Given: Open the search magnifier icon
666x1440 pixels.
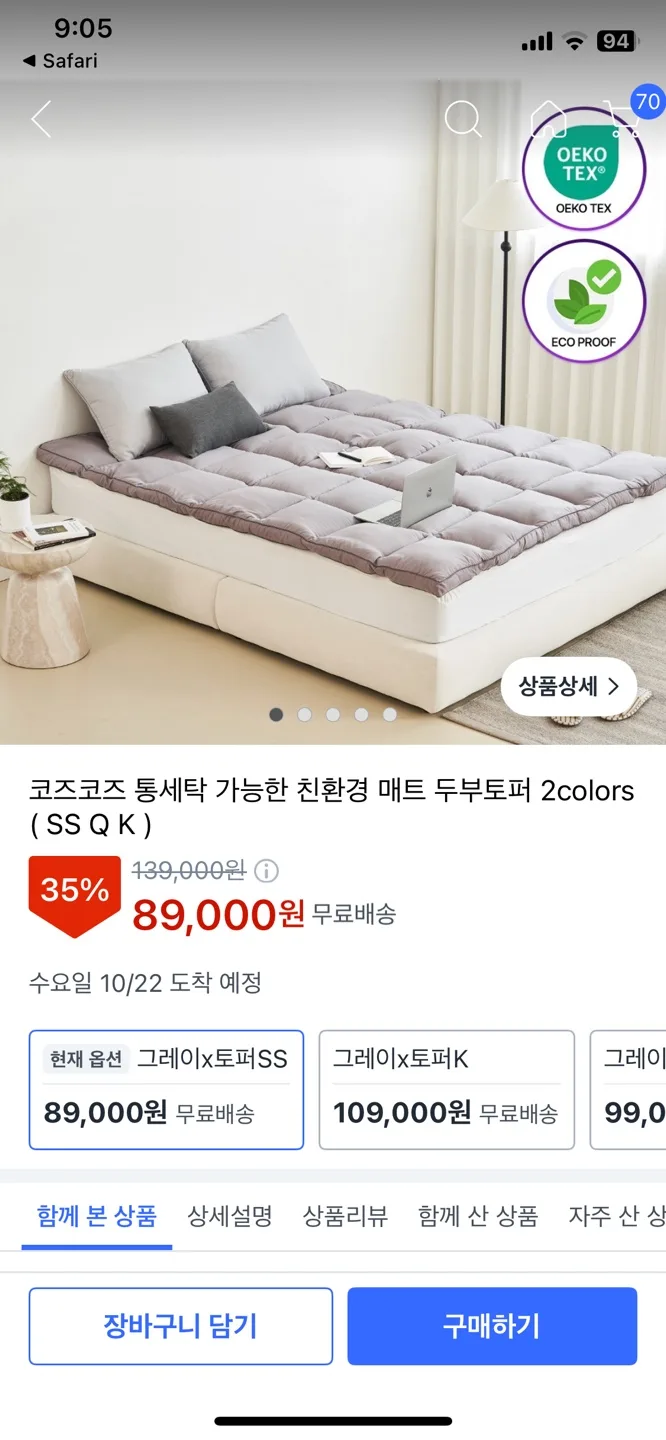Looking at the screenshot, I should 462,119.
